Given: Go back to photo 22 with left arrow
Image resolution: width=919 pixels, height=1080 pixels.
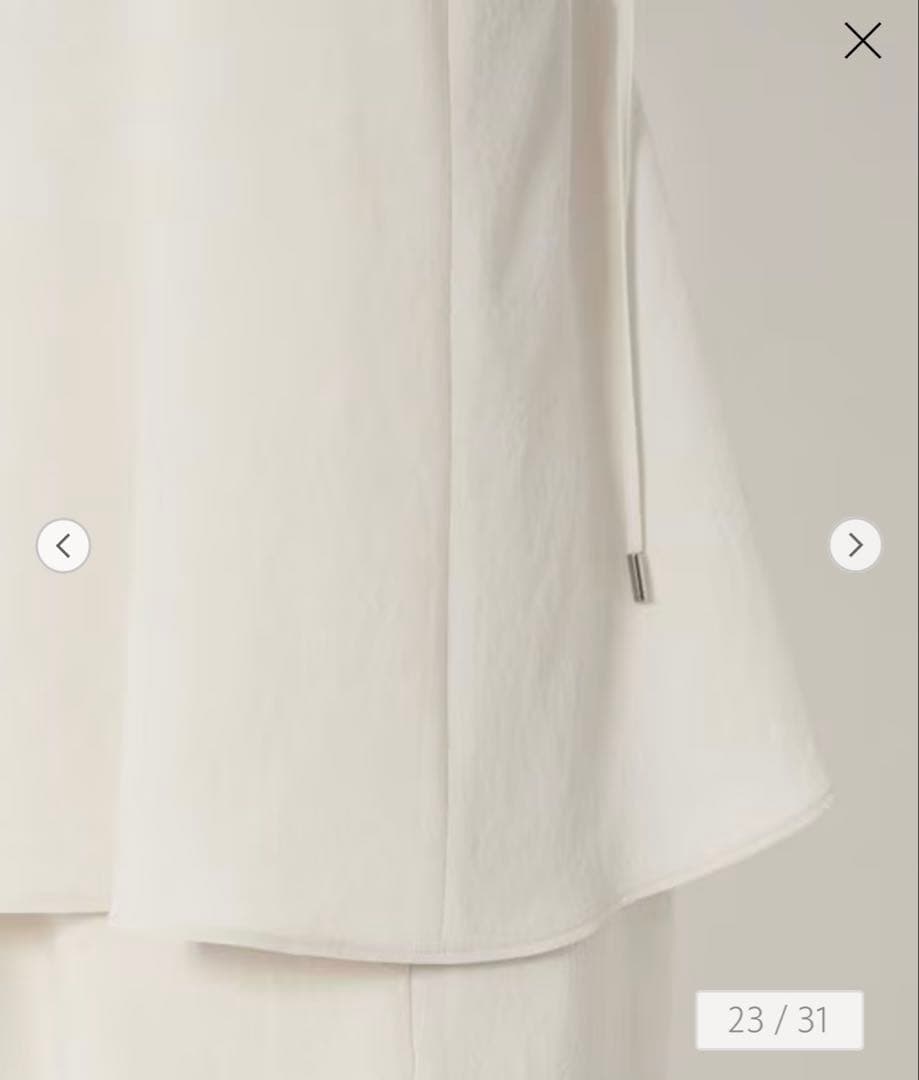Looking at the screenshot, I should 63,546.
